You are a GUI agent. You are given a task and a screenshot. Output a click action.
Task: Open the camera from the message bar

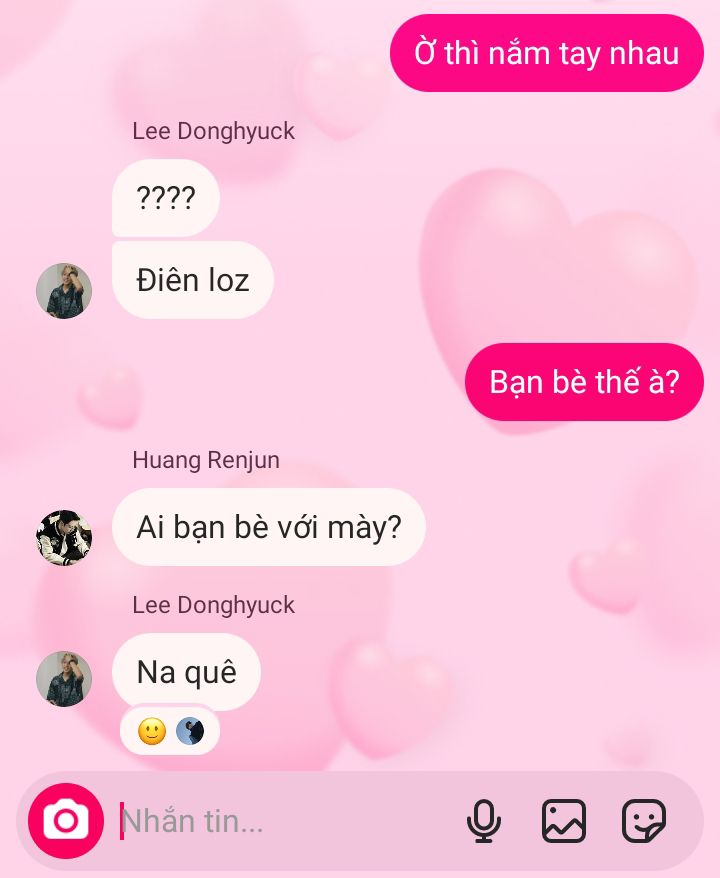click(66, 821)
